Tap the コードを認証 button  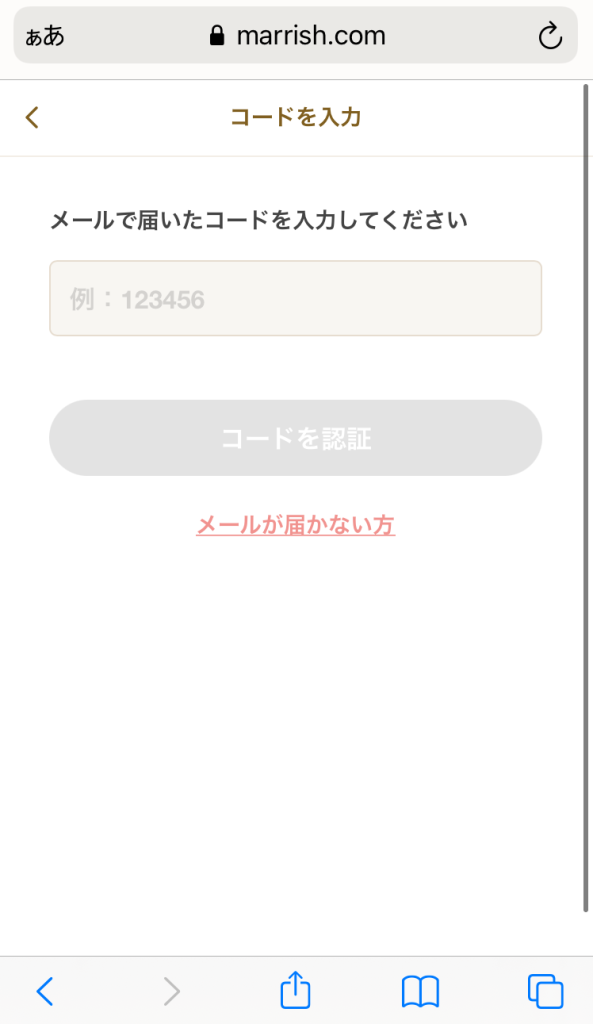(296, 438)
